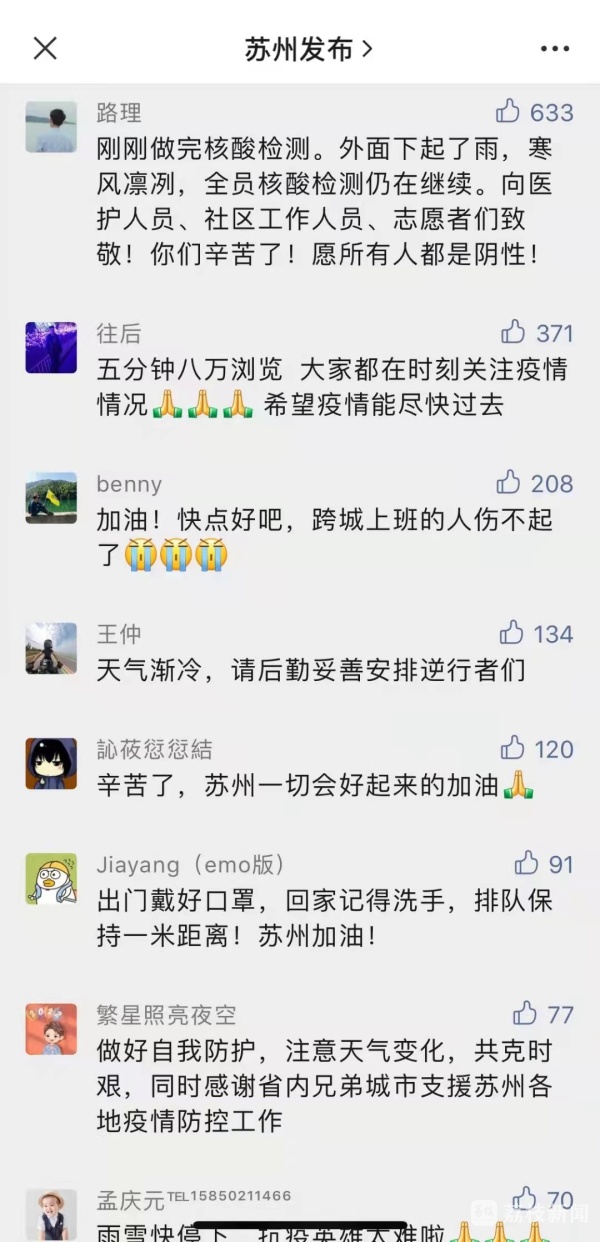Like 往后's comment about 八万浏览
The height and width of the screenshot is (1242, 600).
[513, 332]
